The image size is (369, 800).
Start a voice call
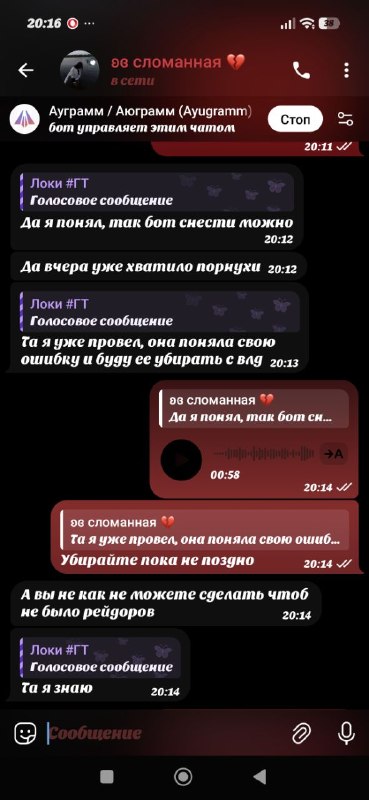pos(301,70)
